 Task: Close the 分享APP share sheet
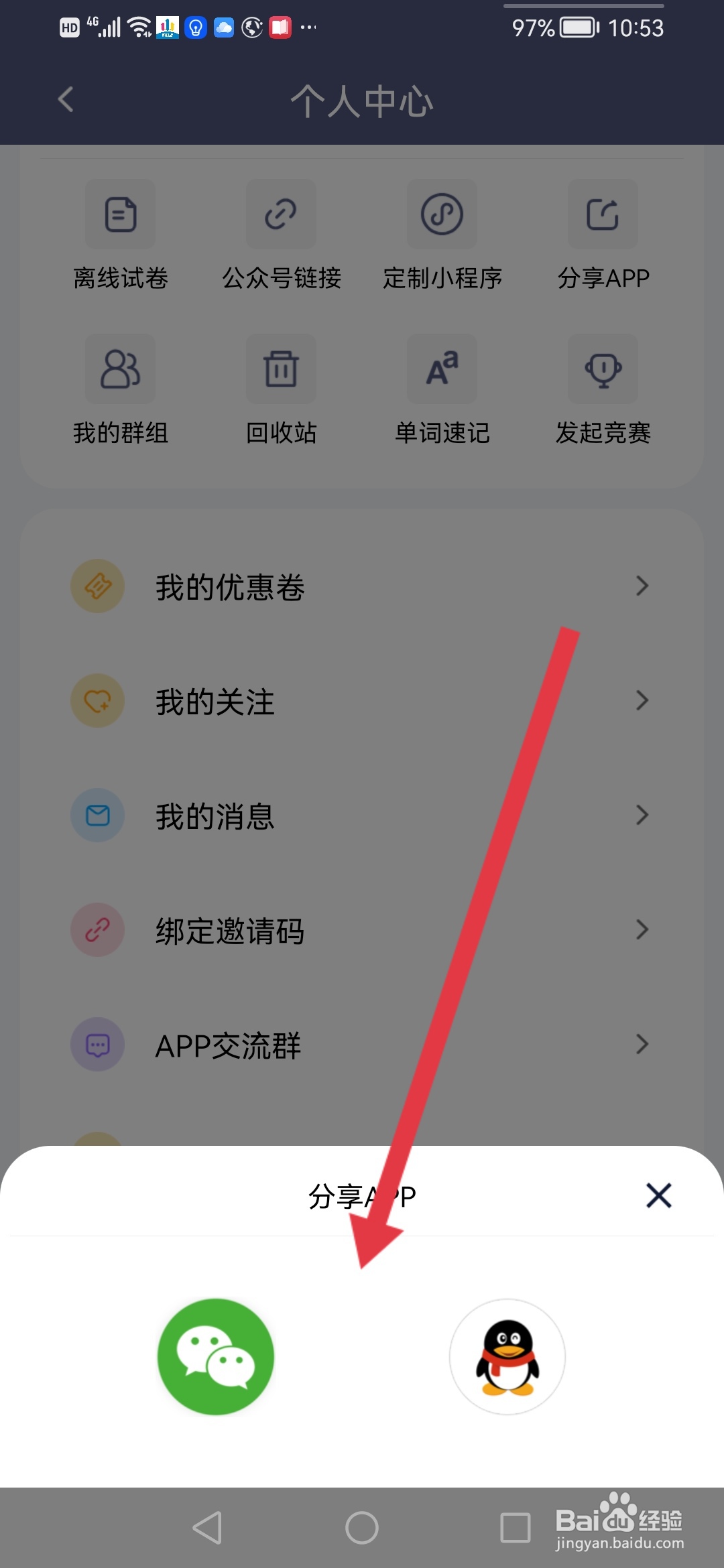[658, 1195]
